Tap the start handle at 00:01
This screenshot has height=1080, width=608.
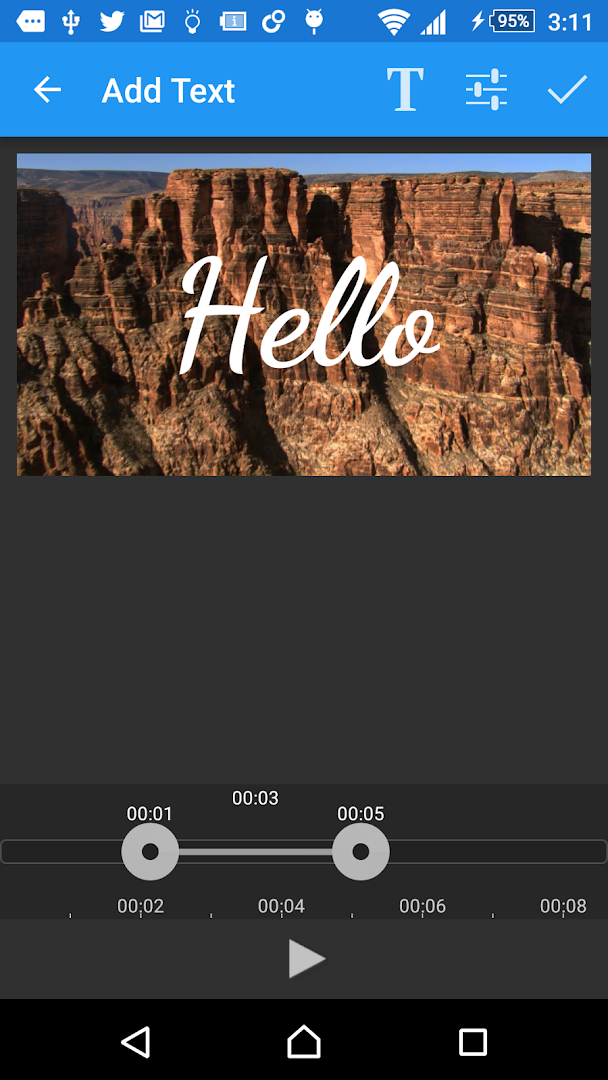150,852
